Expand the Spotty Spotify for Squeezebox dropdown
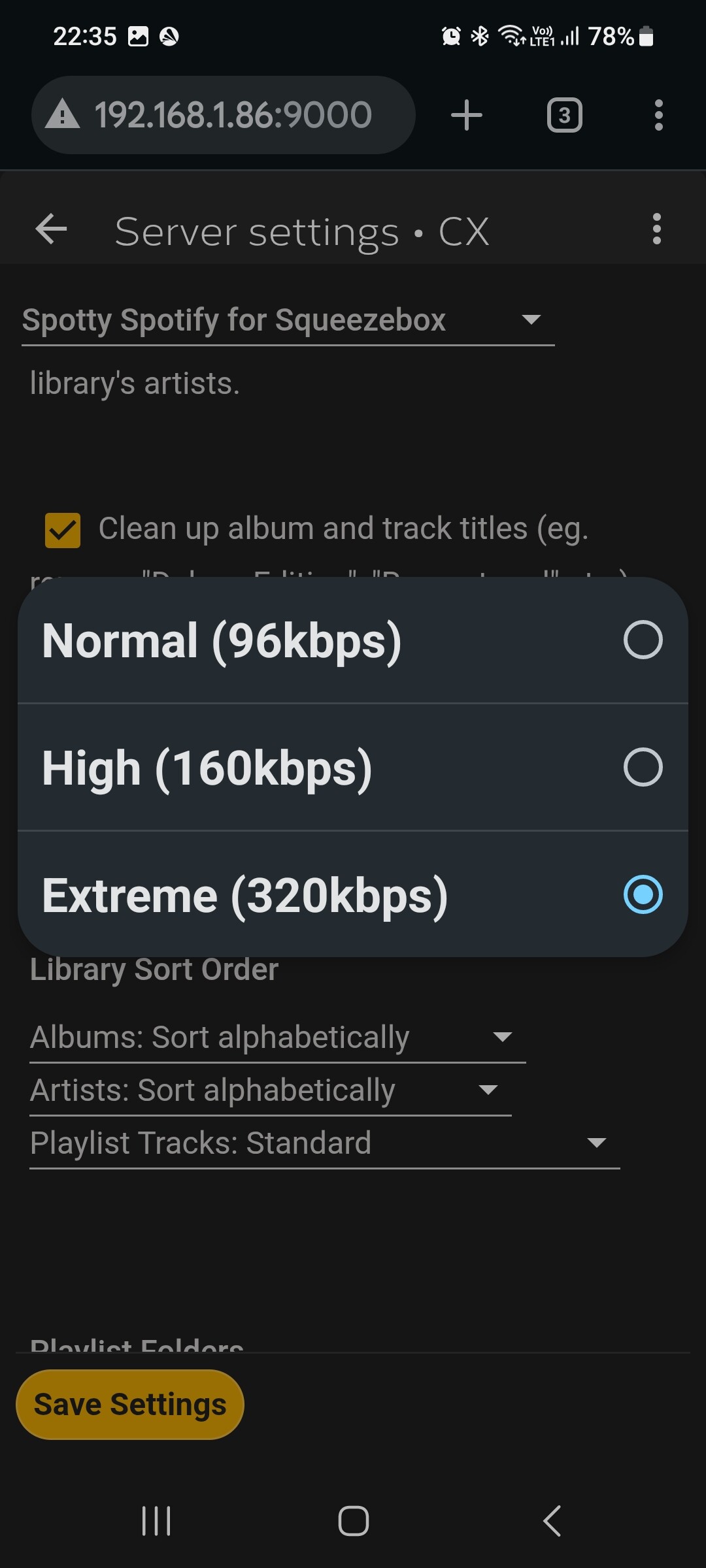Image resolution: width=706 pixels, height=1568 pixels. pyautogui.click(x=288, y=320)
